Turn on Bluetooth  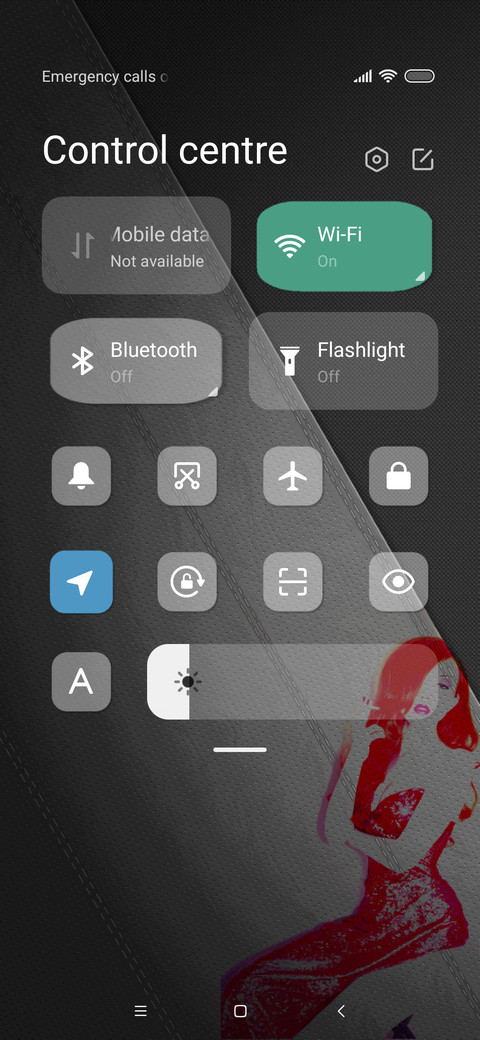[x=136, y=360]
